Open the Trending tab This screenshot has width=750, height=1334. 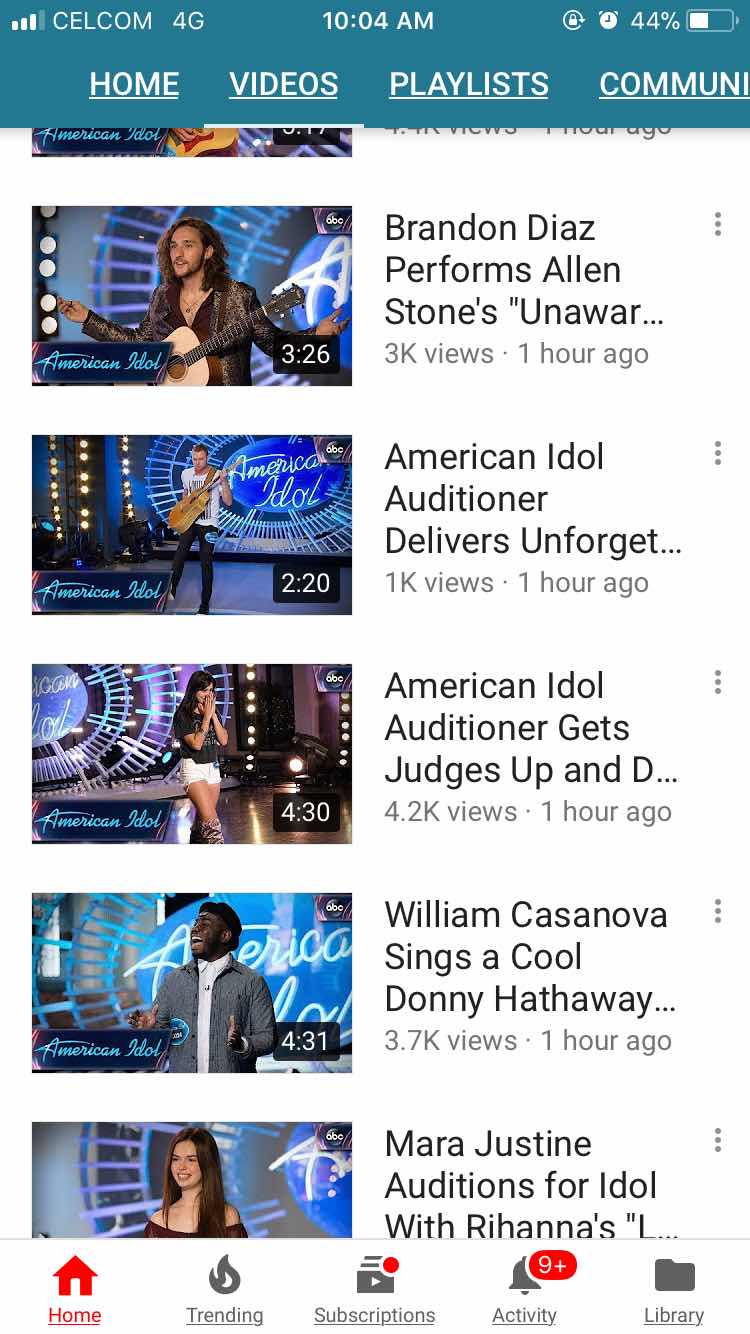coord(224,1290)
